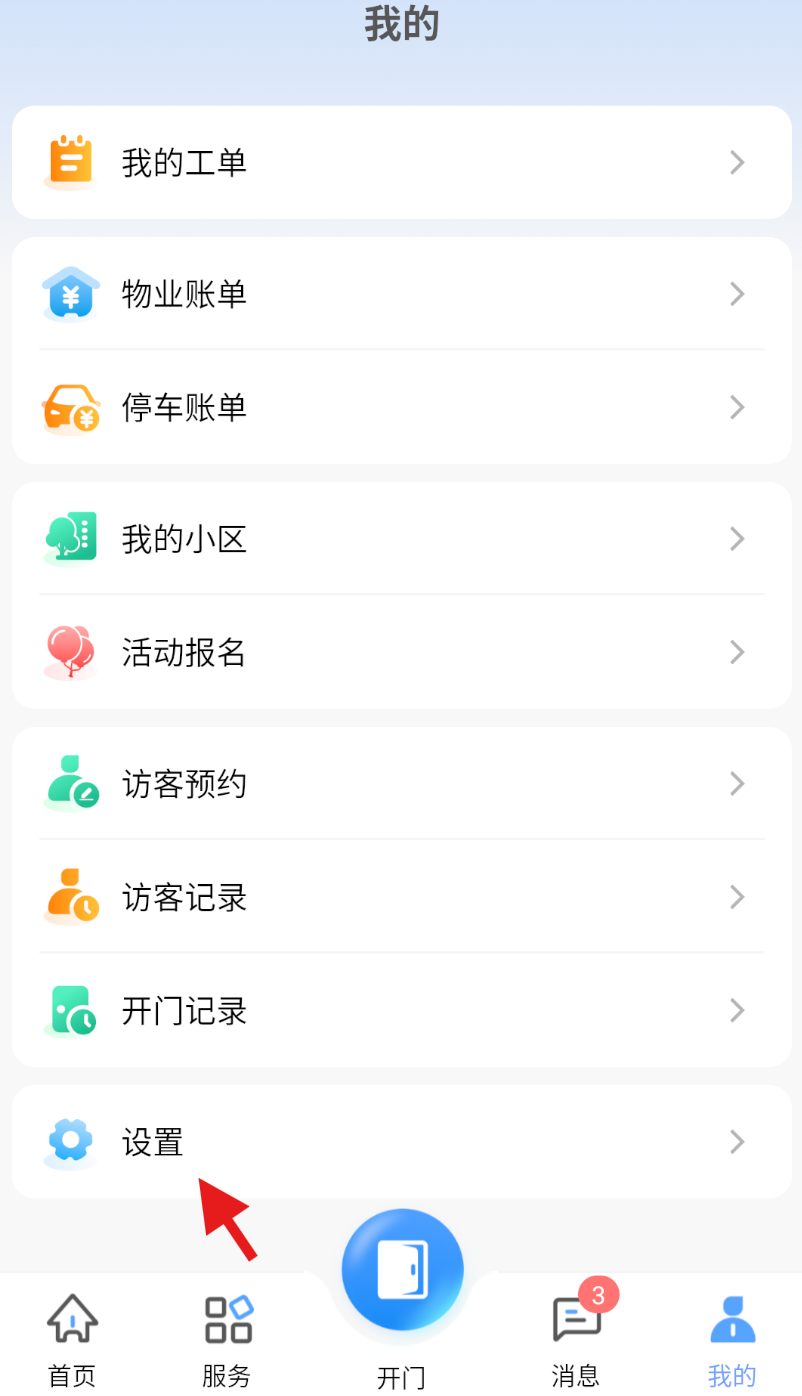Open the 设置 settings row

[400, 1142]
